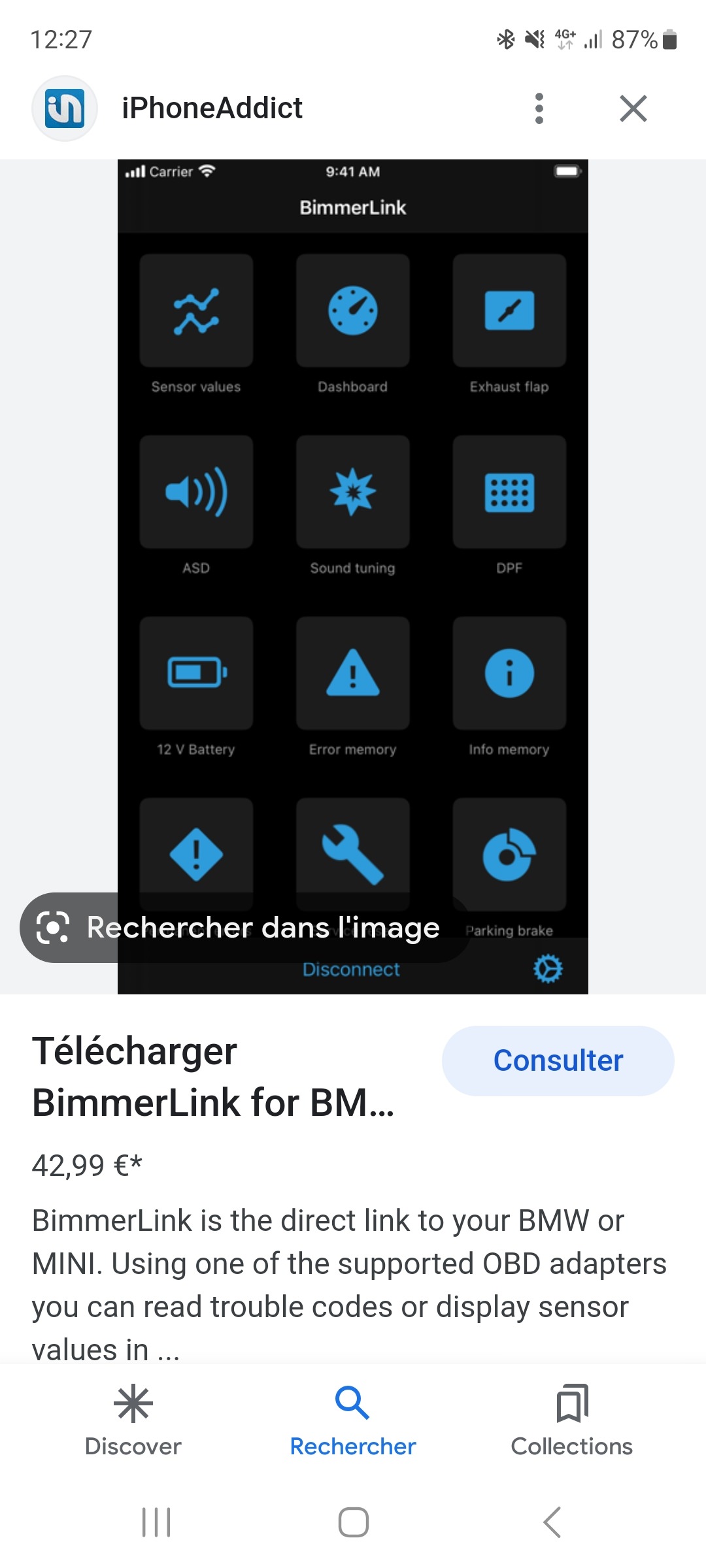This screenshot has width=706, height=1568.
Task: Go back with system back button
Action: [x=552, y=1522]
